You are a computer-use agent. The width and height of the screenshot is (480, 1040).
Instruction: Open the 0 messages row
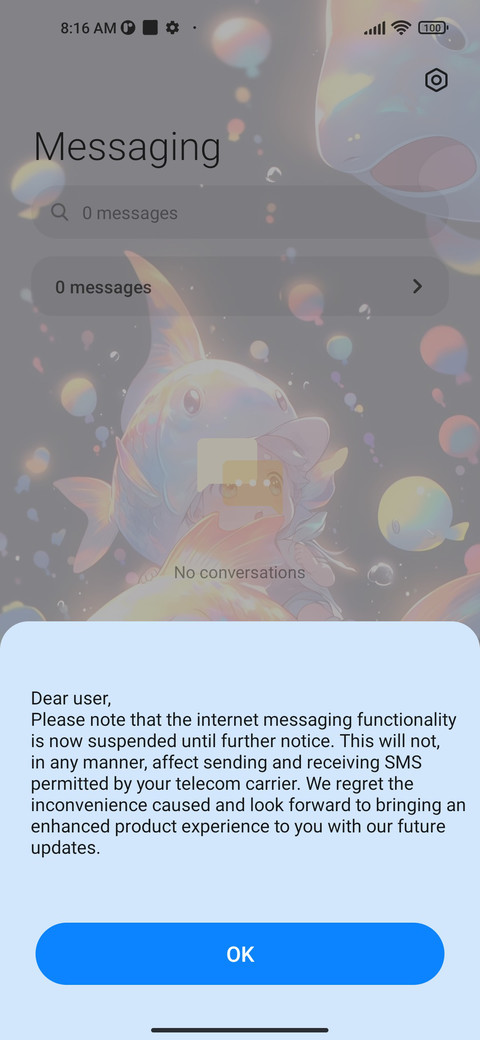click(240, 287)
